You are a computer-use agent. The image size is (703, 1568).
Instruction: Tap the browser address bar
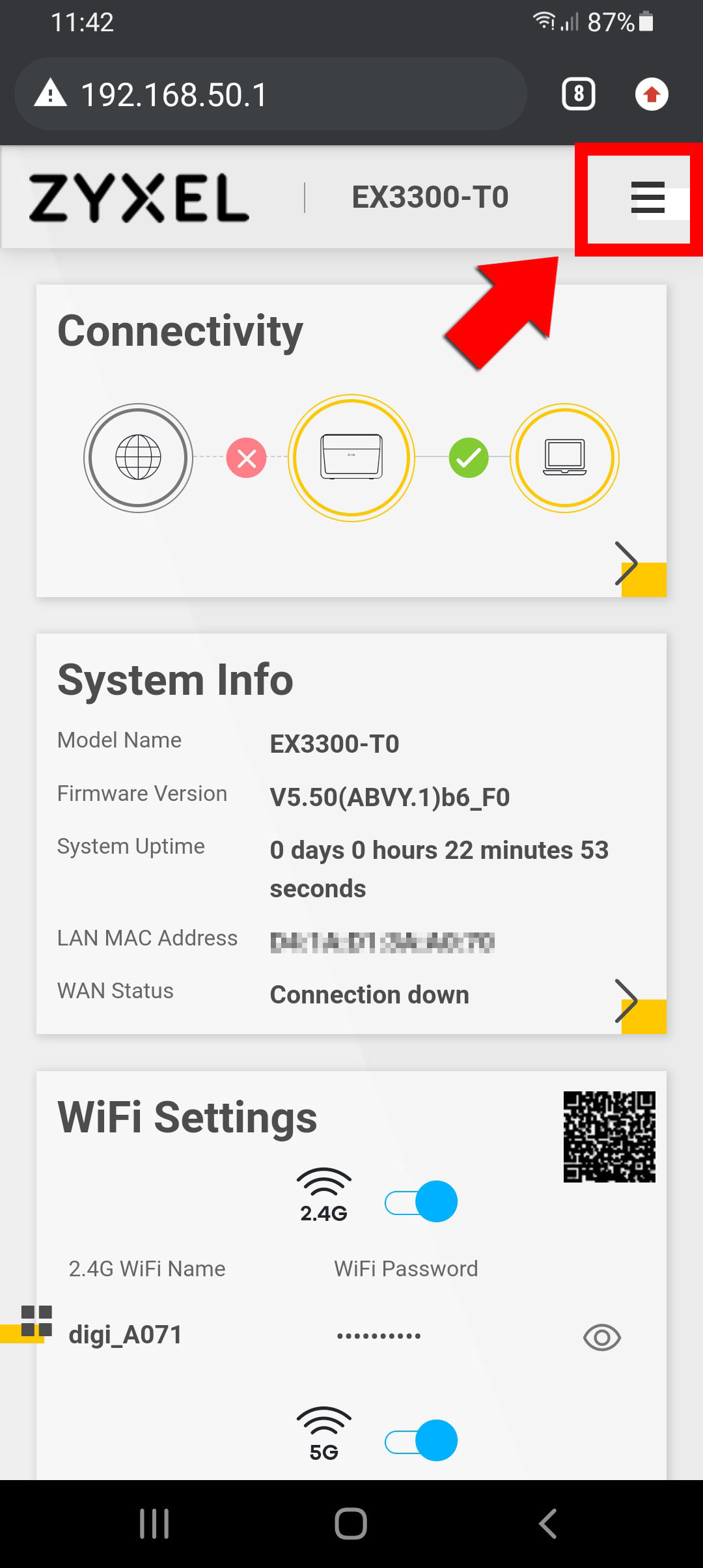270,94
